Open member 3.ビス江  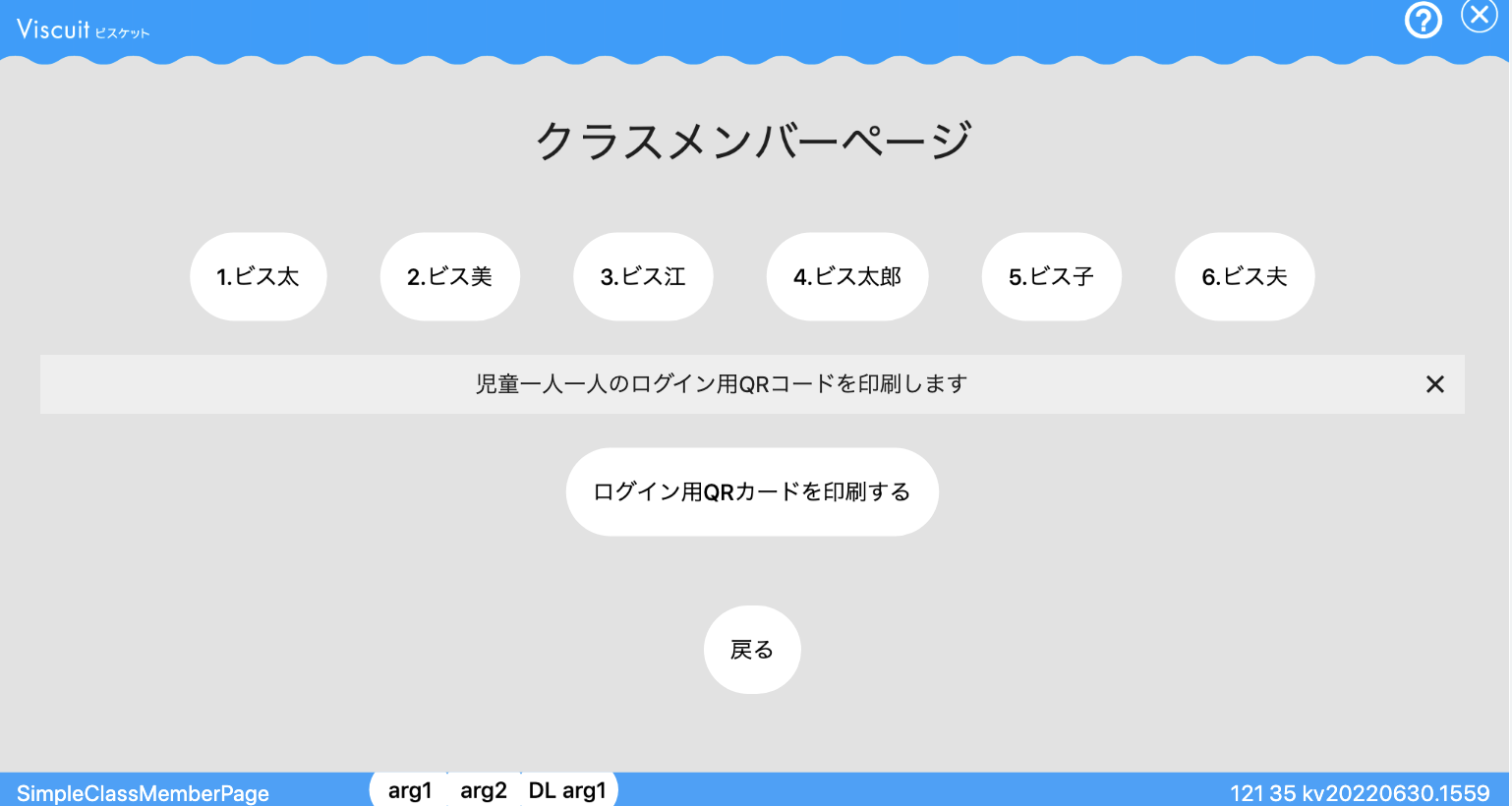tap(643, 277)
